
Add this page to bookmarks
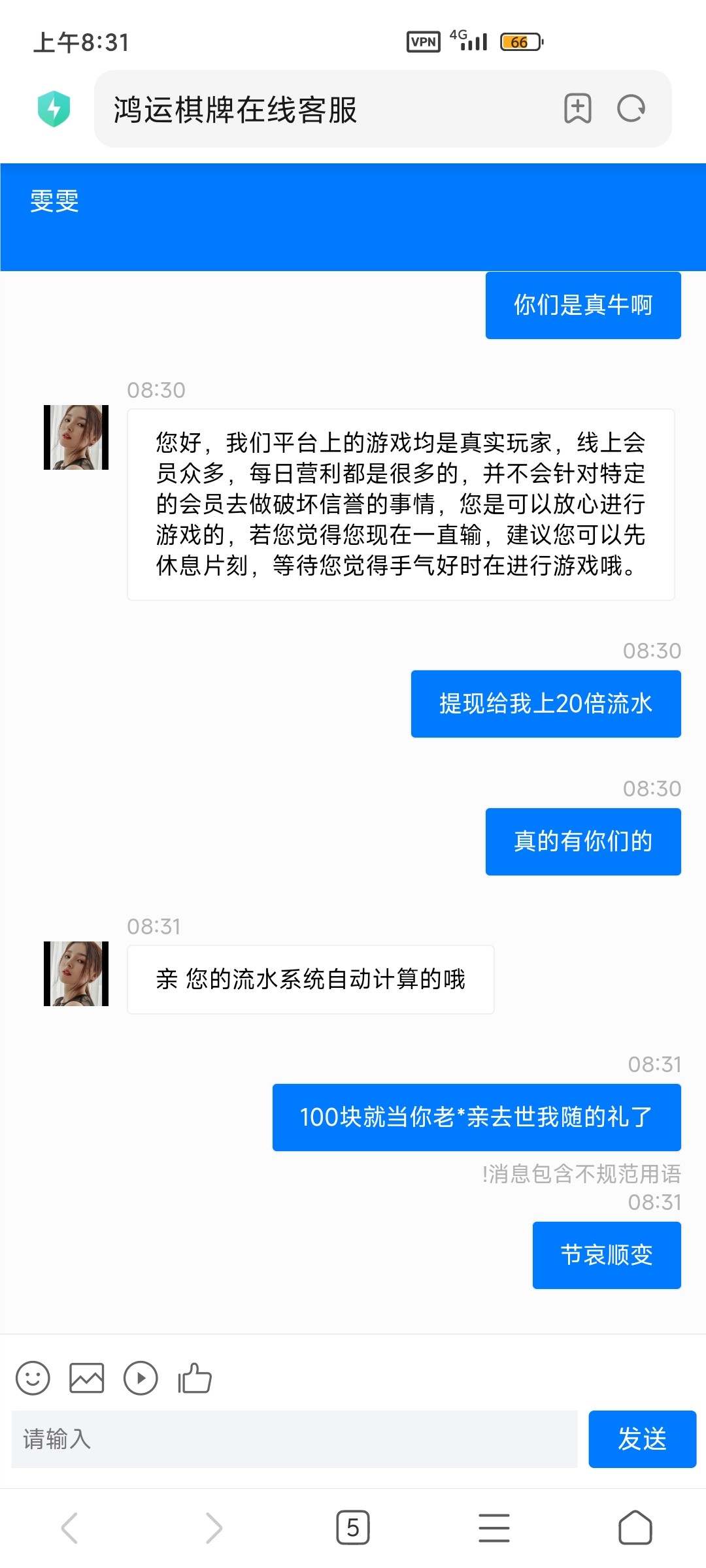pos(578,108)
